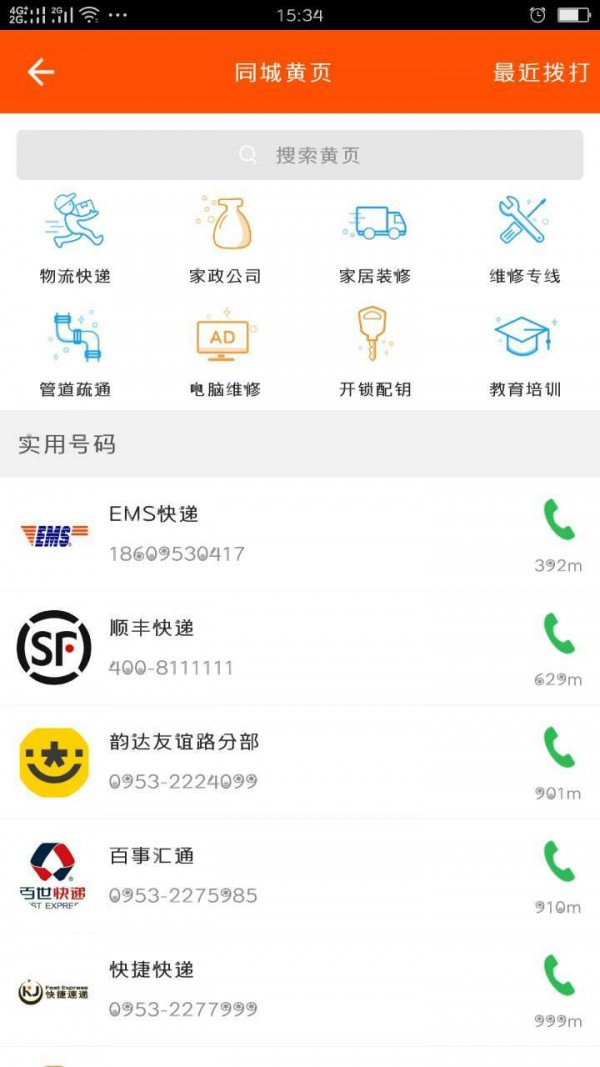Open 最近拨打 recent calls
Image resolution: width=600 pixels, height=1067 pixels.
(x=540, y=73)
